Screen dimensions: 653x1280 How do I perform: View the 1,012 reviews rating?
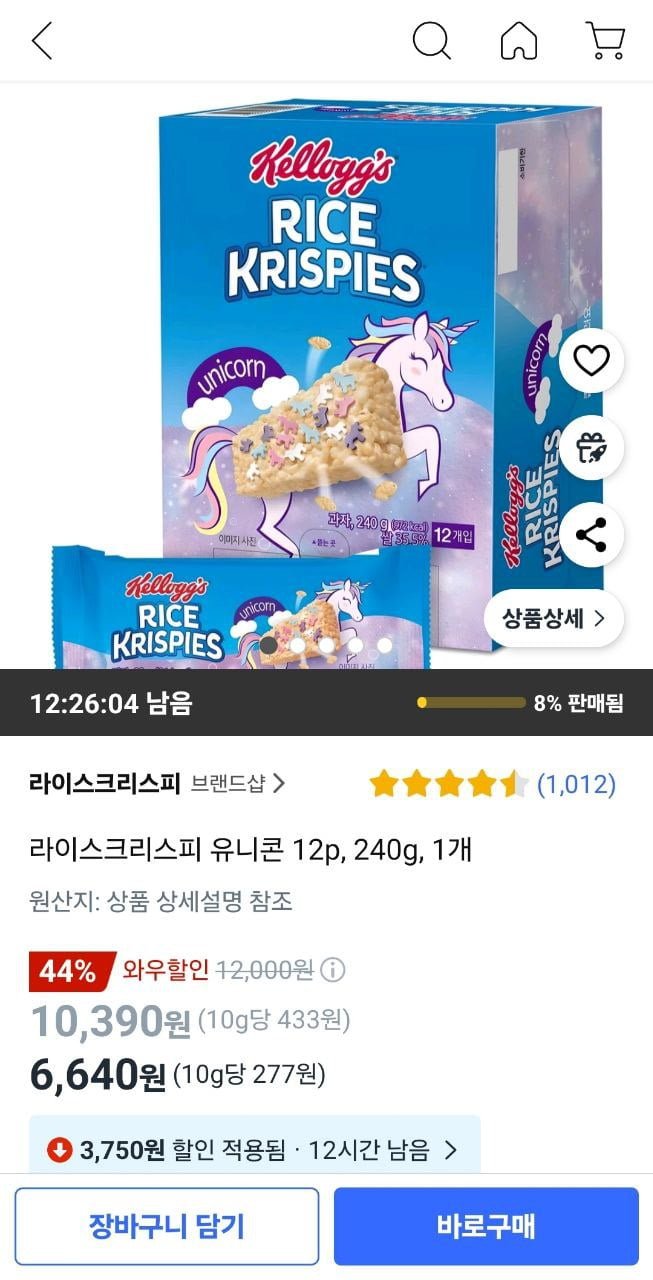(492, 784)
